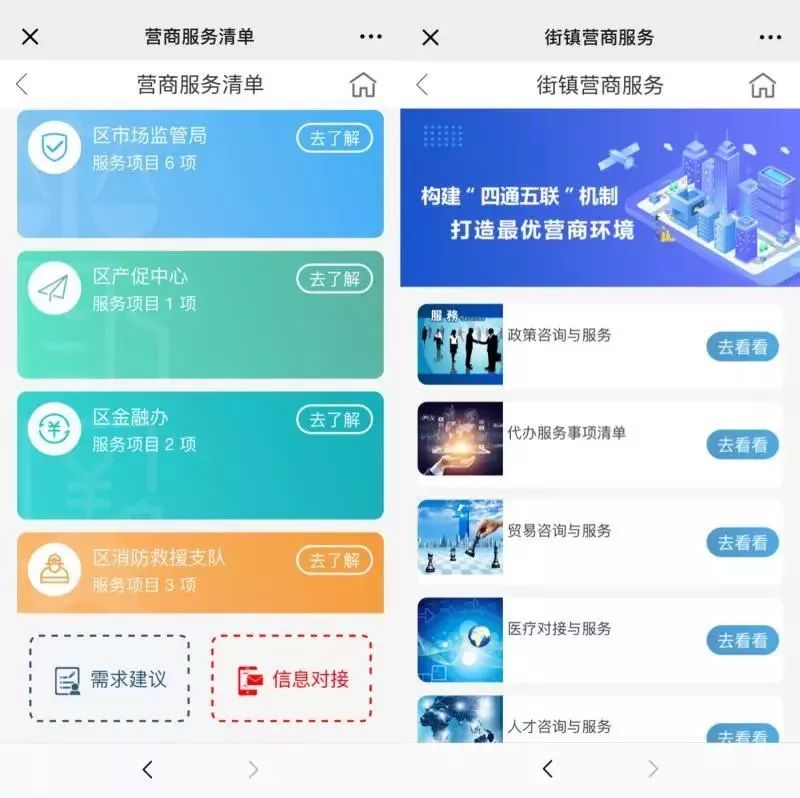Go back from the 街镇营商服务 header

(x=422, y=85)
